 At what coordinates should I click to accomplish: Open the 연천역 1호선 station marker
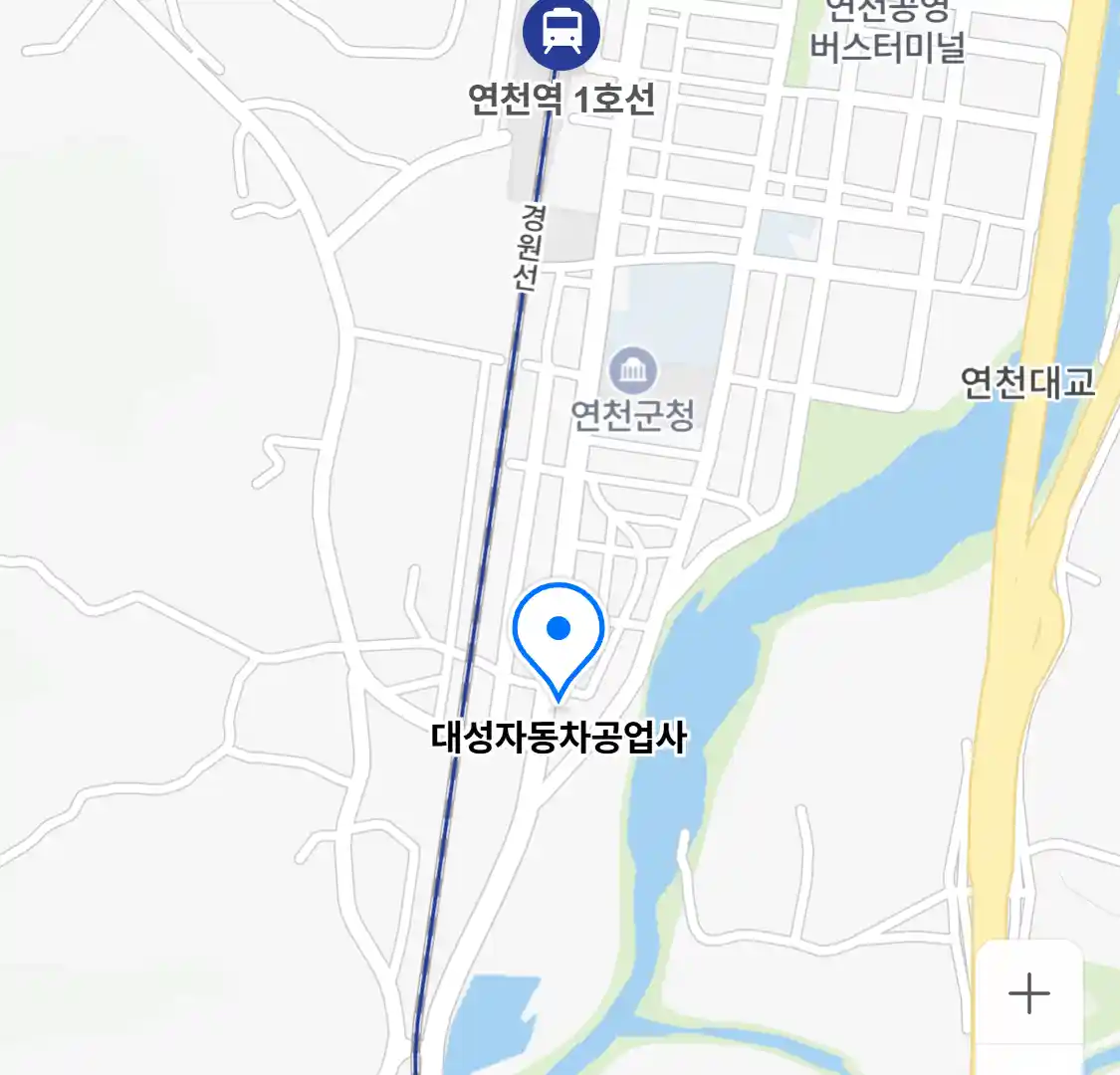561,33
